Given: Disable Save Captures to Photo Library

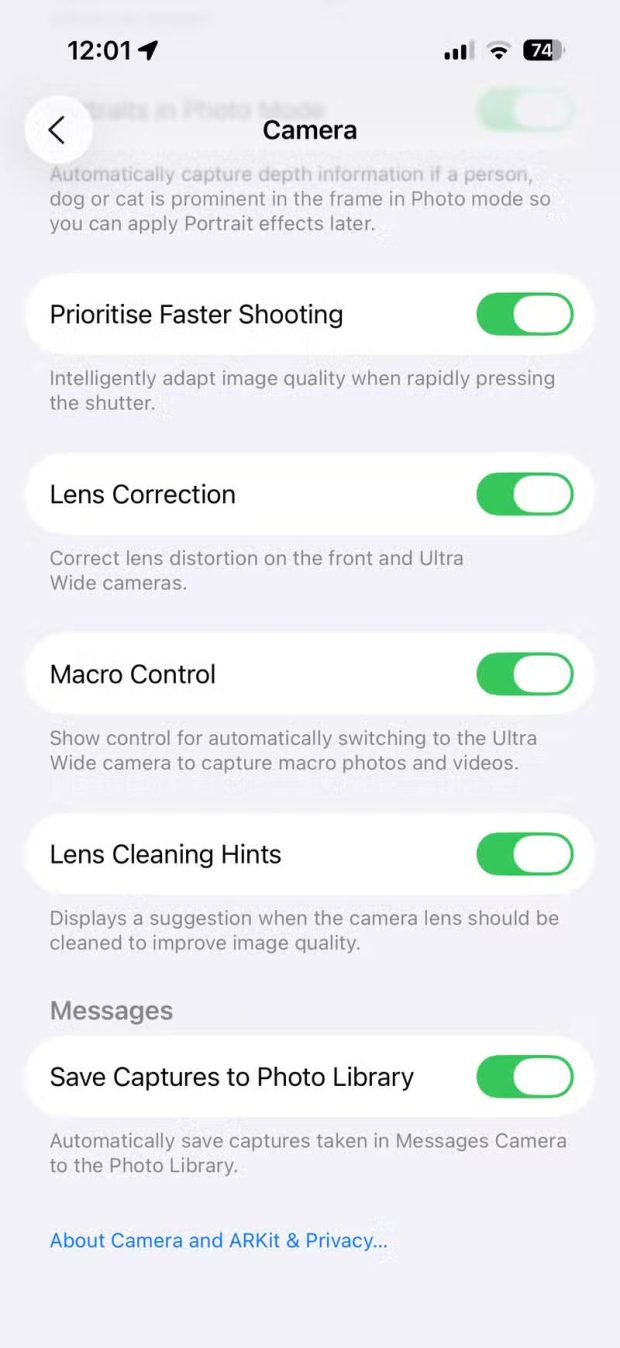Looking at the screenshot, I should (x=524, y=1077).
